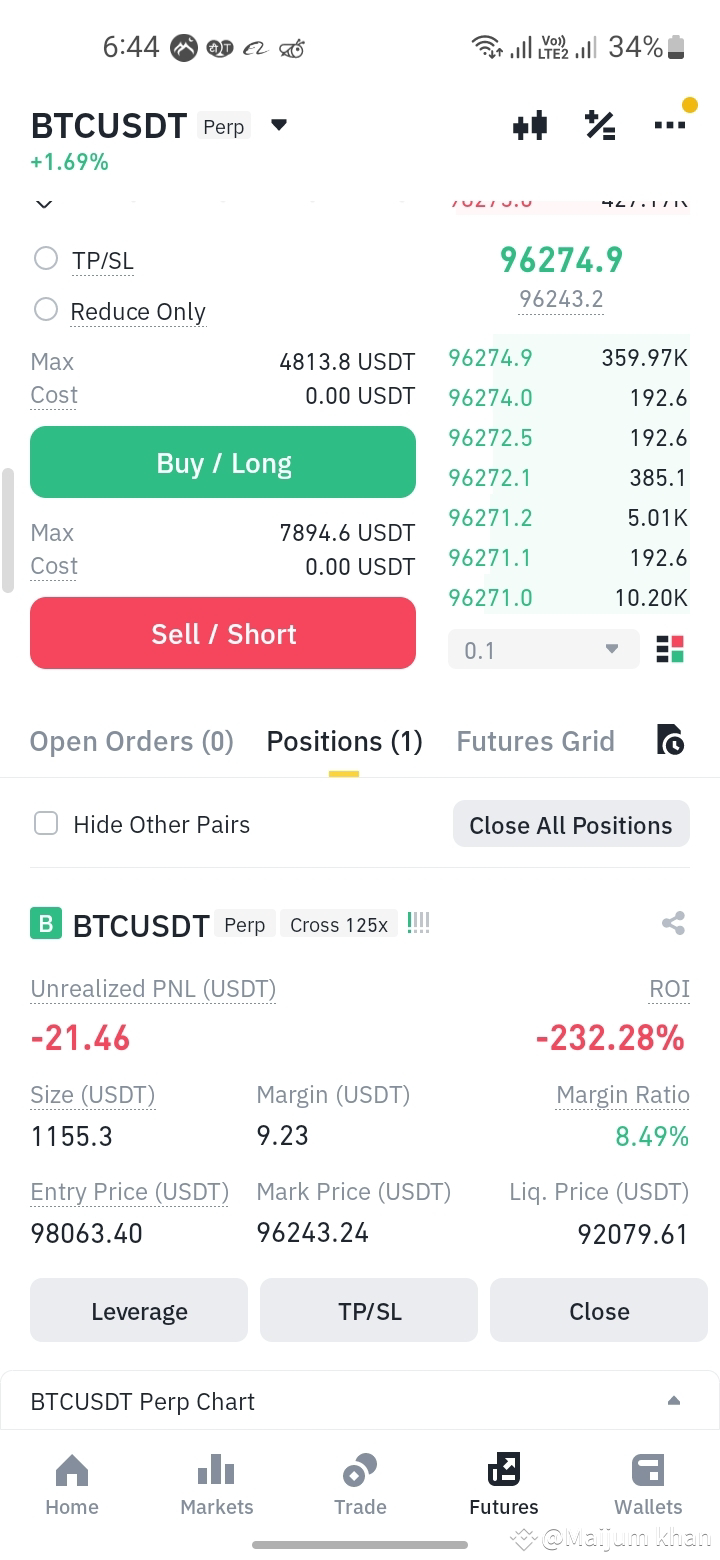Switch to the Open Orders tab

tap(131, 741)
